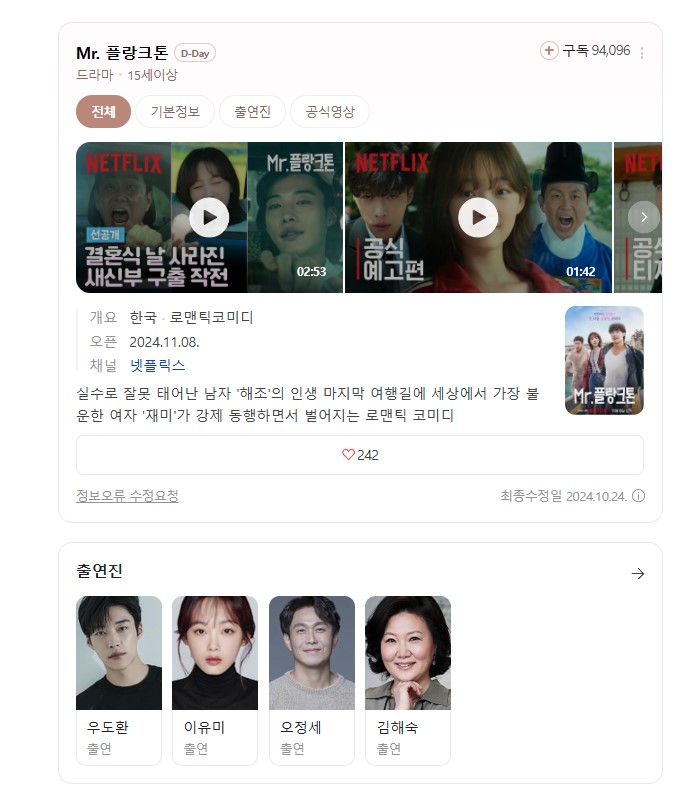Open cast profile of 김해숙
Screen dimensions: 696x803
(x=407, y=680)
